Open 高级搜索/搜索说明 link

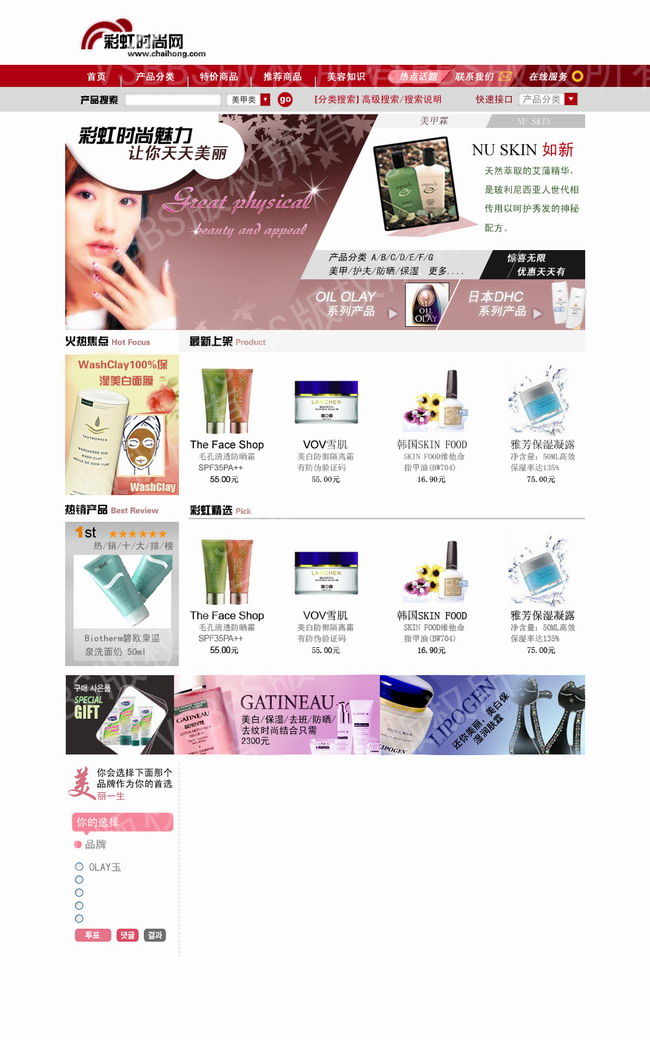(401, 100)
